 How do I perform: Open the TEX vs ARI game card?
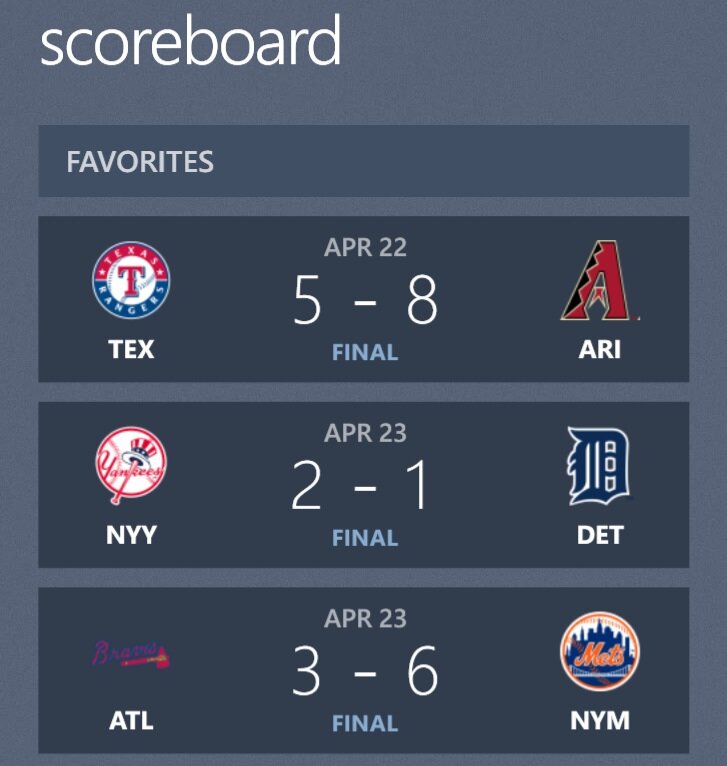coord(363,299)
